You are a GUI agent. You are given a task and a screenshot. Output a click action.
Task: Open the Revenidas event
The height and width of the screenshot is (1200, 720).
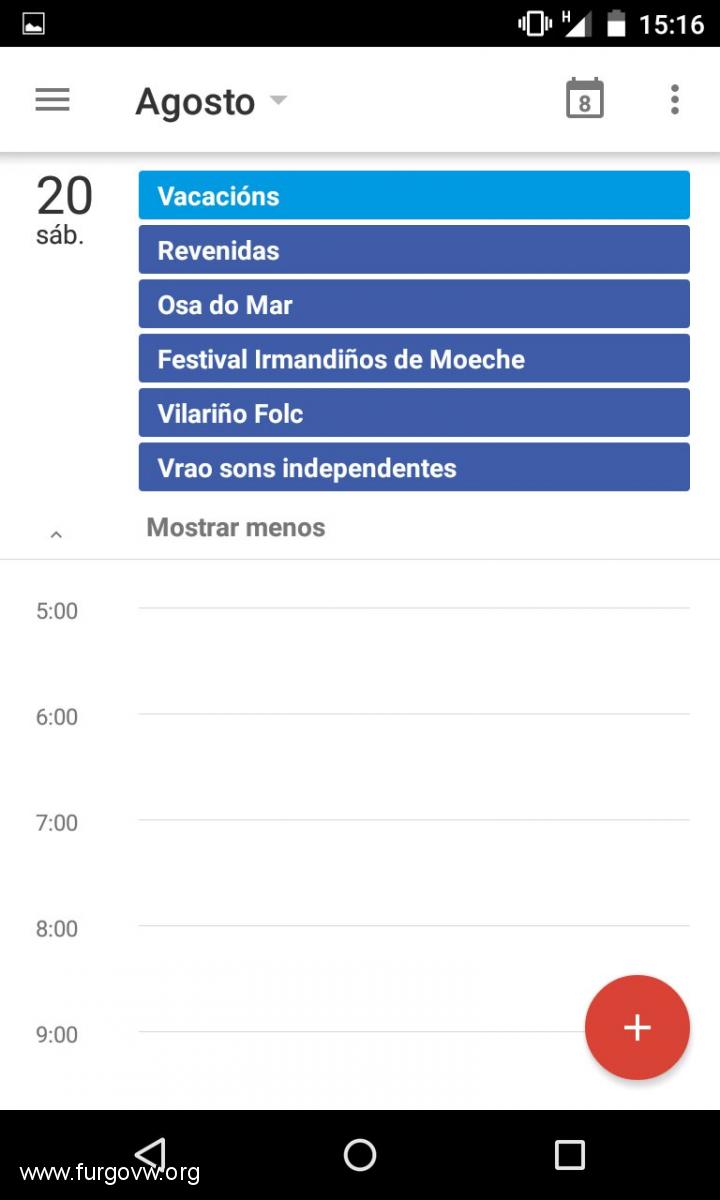point(414,250)
